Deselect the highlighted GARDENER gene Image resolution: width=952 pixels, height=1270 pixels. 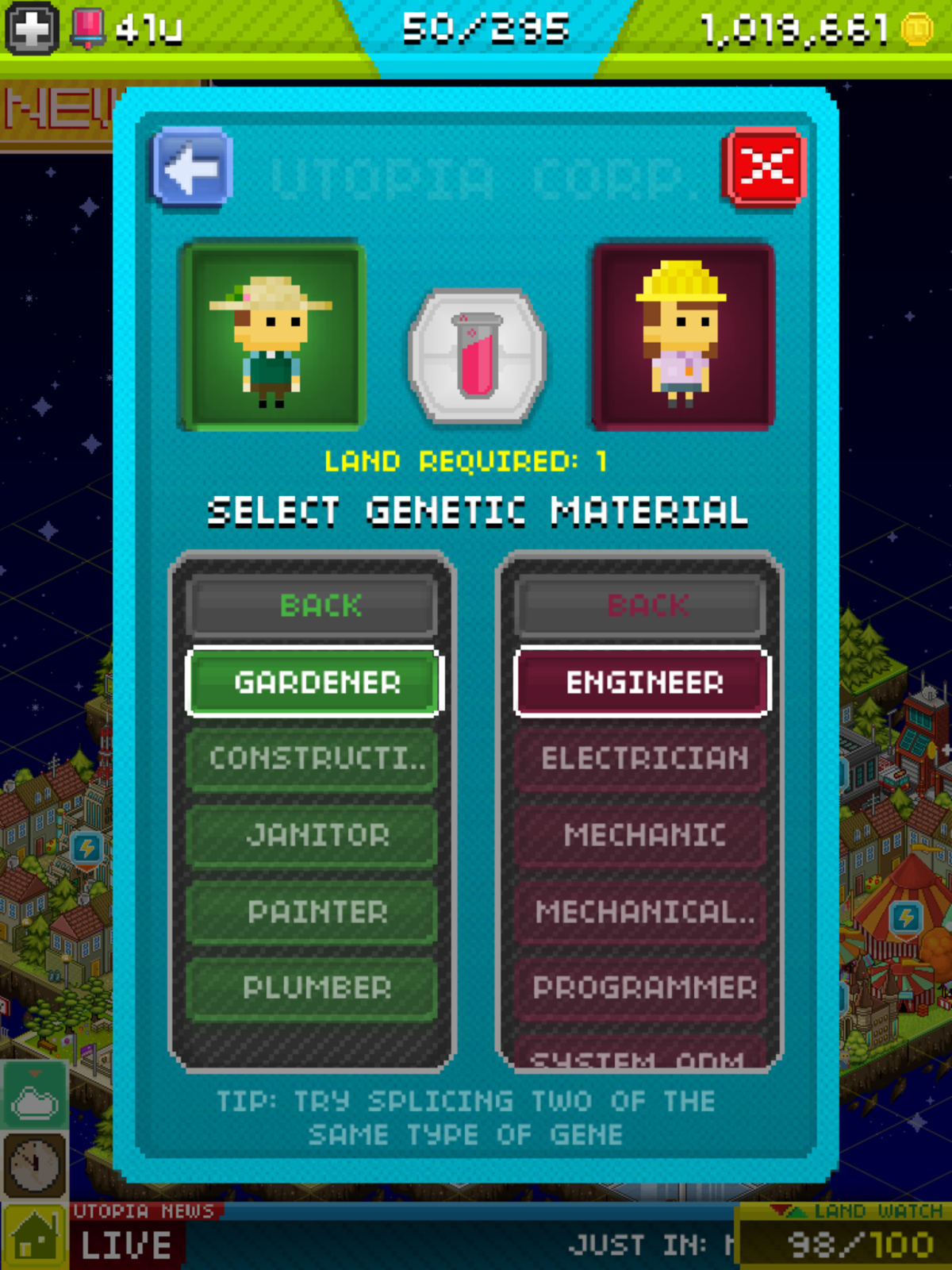312,682
